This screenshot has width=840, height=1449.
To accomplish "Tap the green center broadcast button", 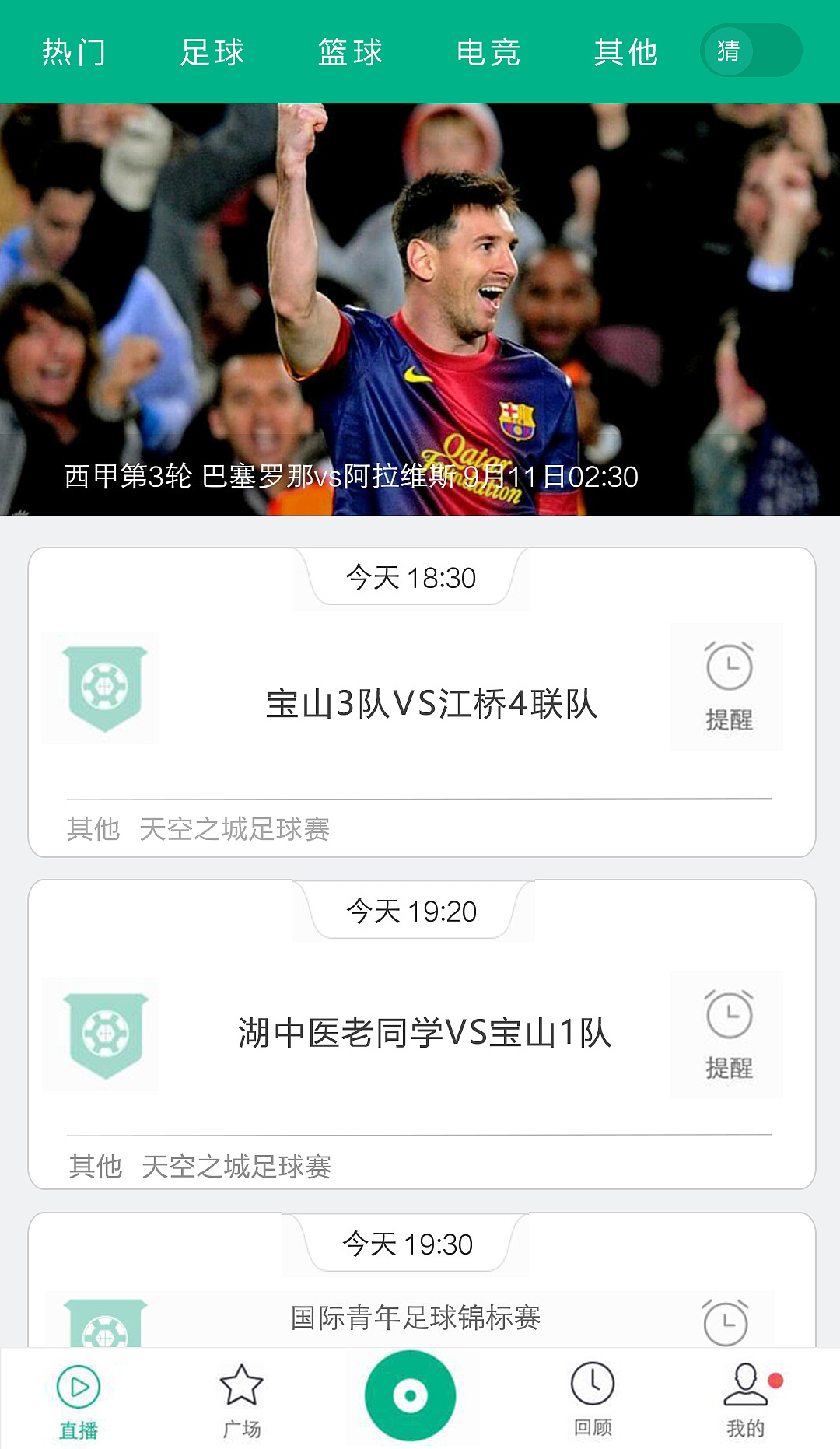I will coord(411,1396).
